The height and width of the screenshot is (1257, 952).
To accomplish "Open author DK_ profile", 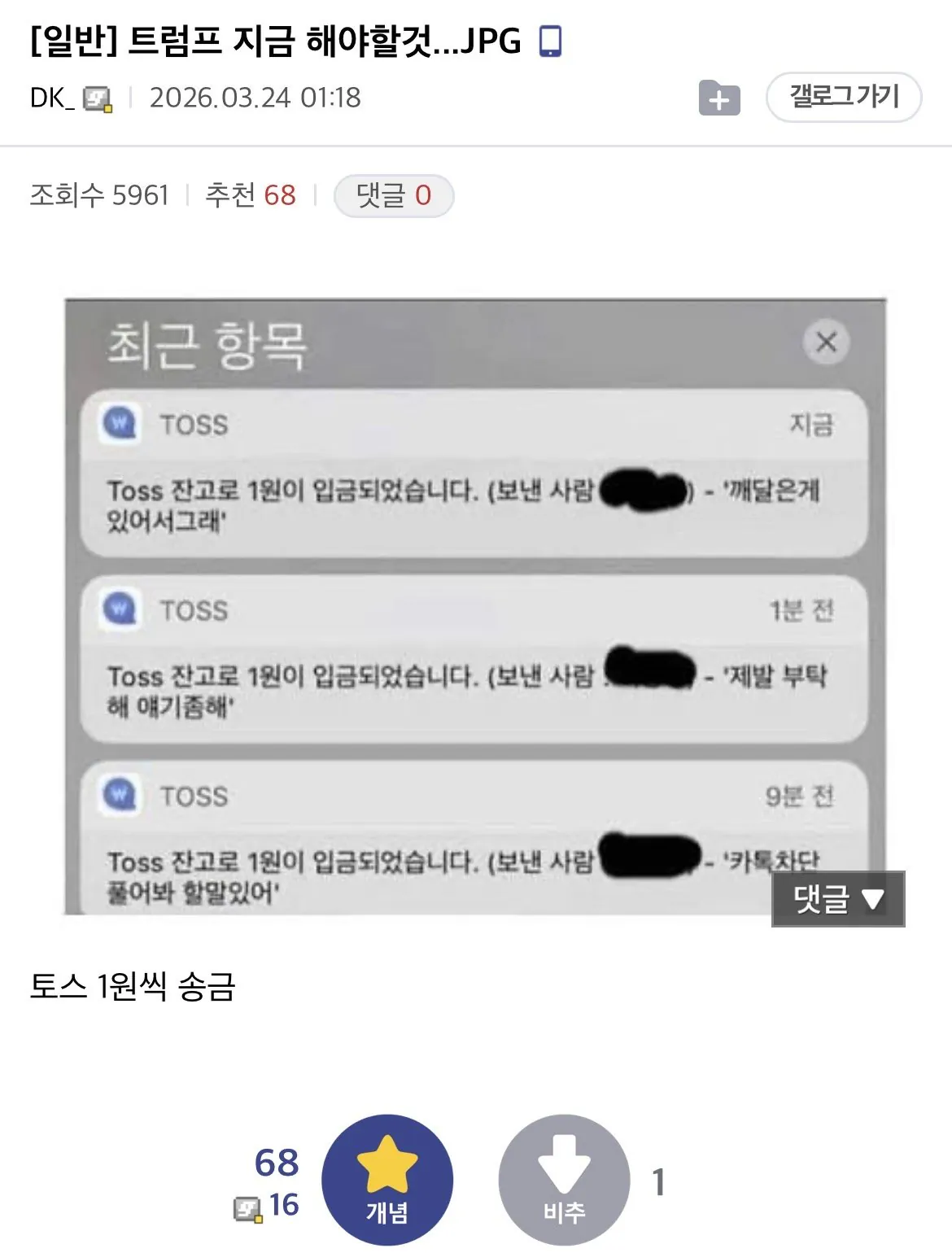I will click(x=52, y=98).
